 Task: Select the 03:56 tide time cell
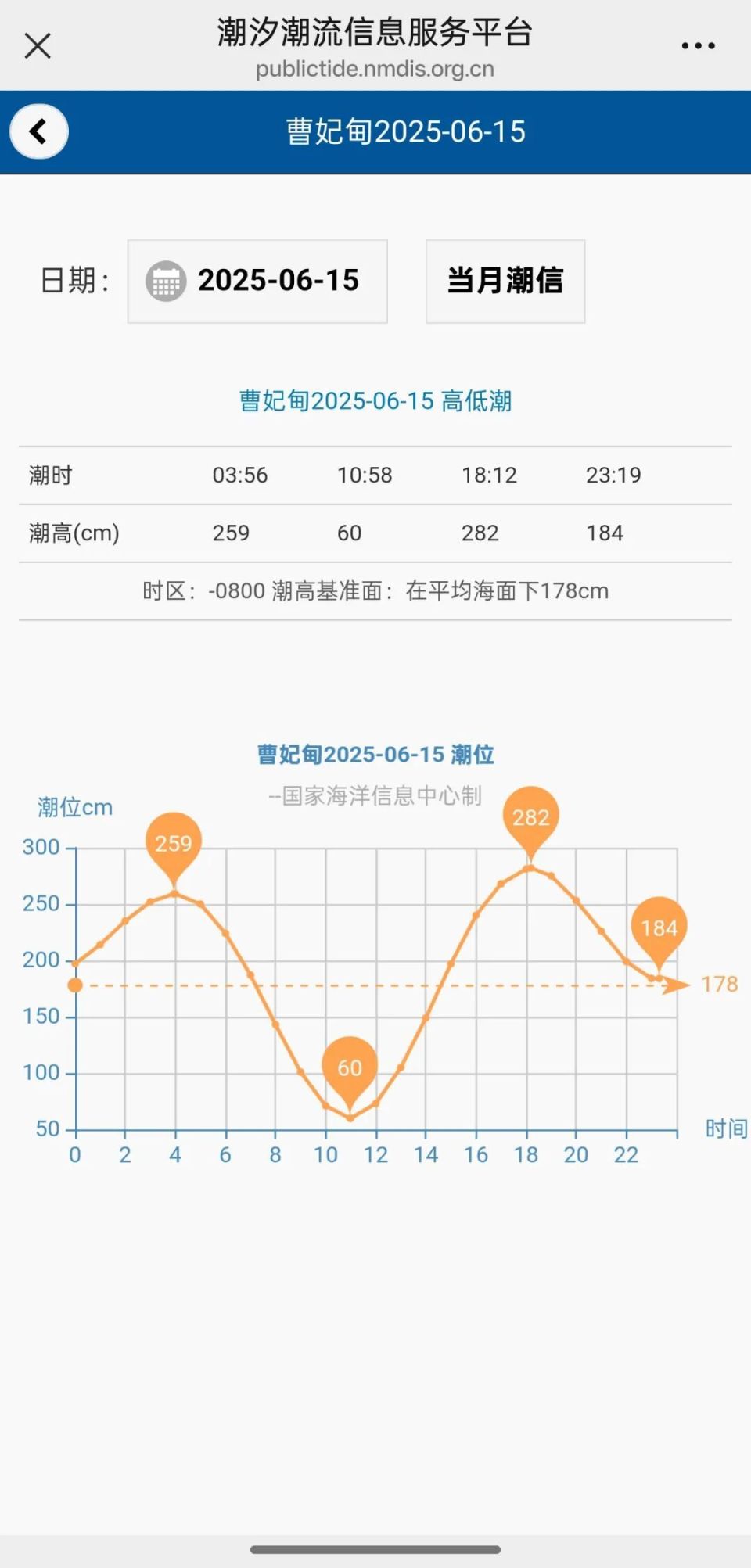pyautogui.click(x=240, y=475)
